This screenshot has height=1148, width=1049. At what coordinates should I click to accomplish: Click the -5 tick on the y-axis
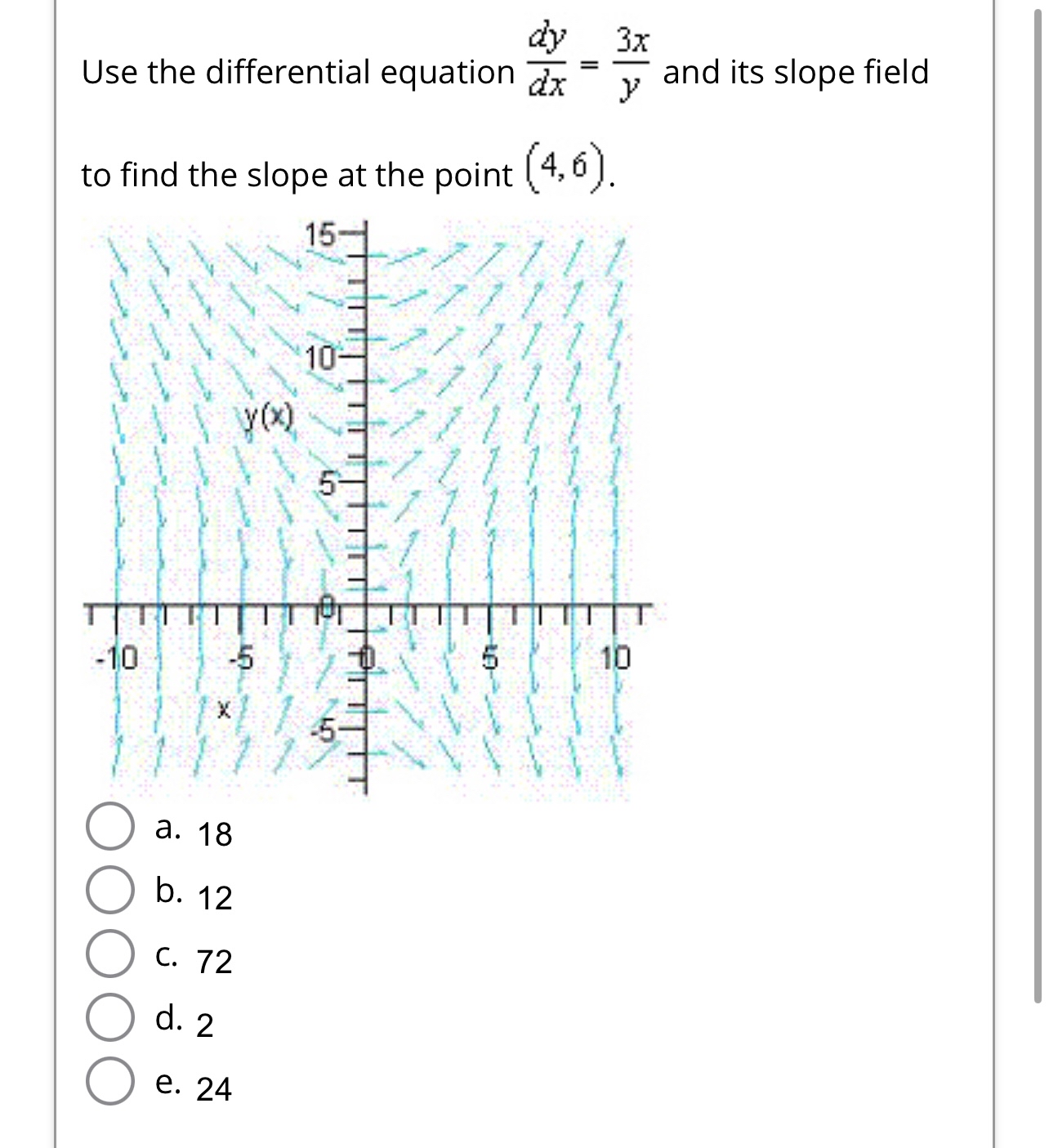click(326, 727)
